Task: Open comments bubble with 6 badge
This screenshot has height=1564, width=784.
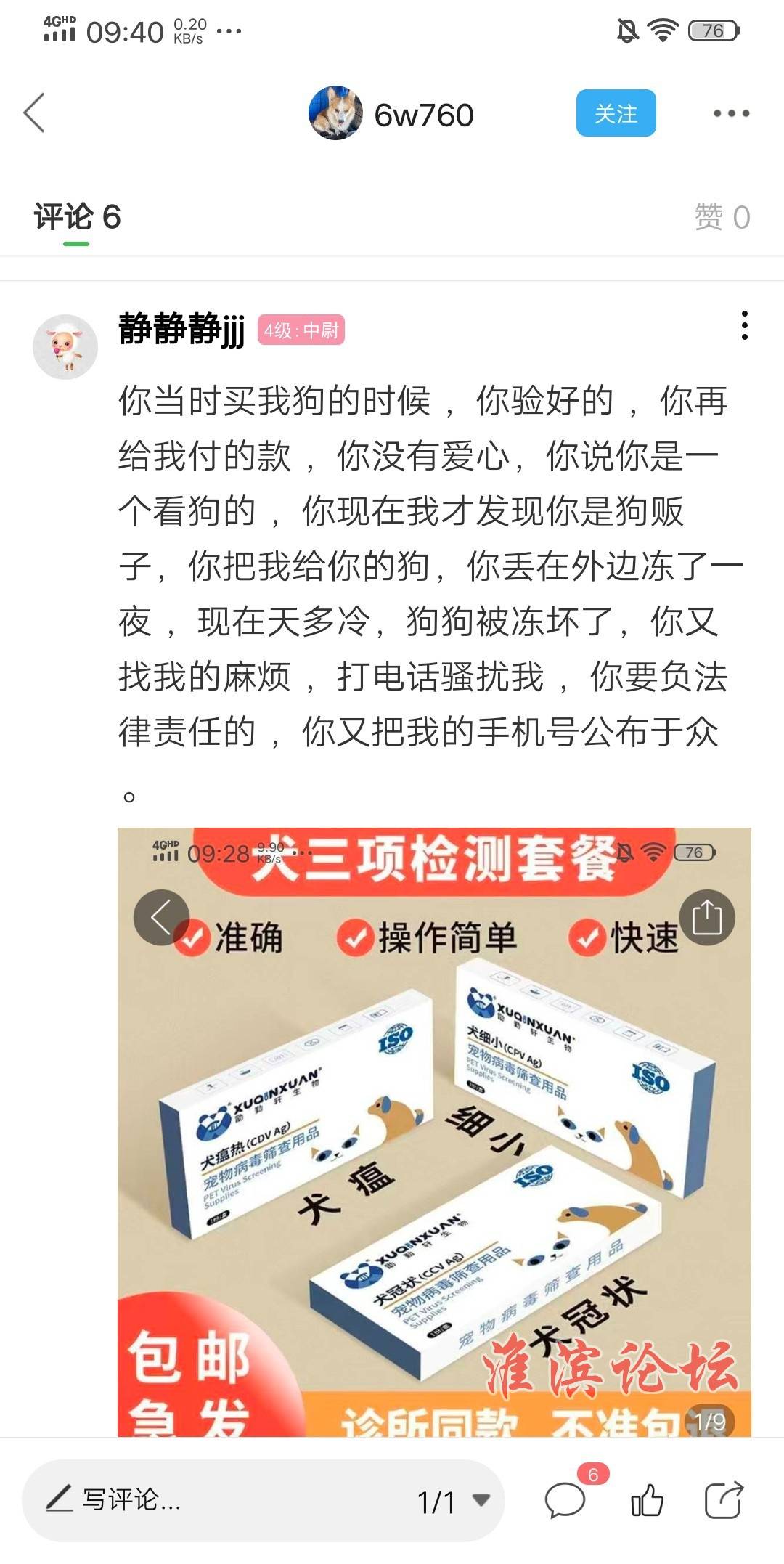Action: click(565, 1500)
